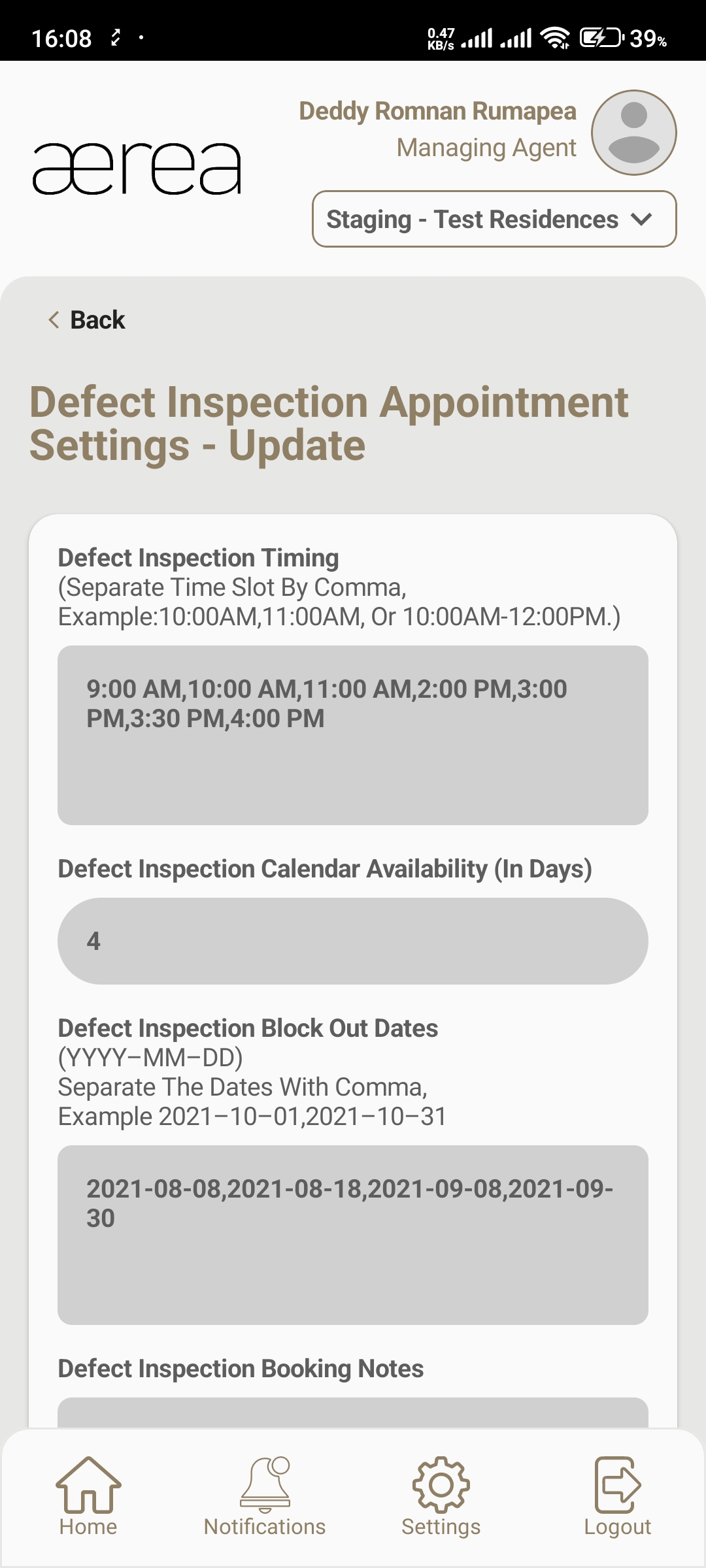Edit the Calendar Availability days field
Screen dimensions: 706x1568
pos(353,941)
